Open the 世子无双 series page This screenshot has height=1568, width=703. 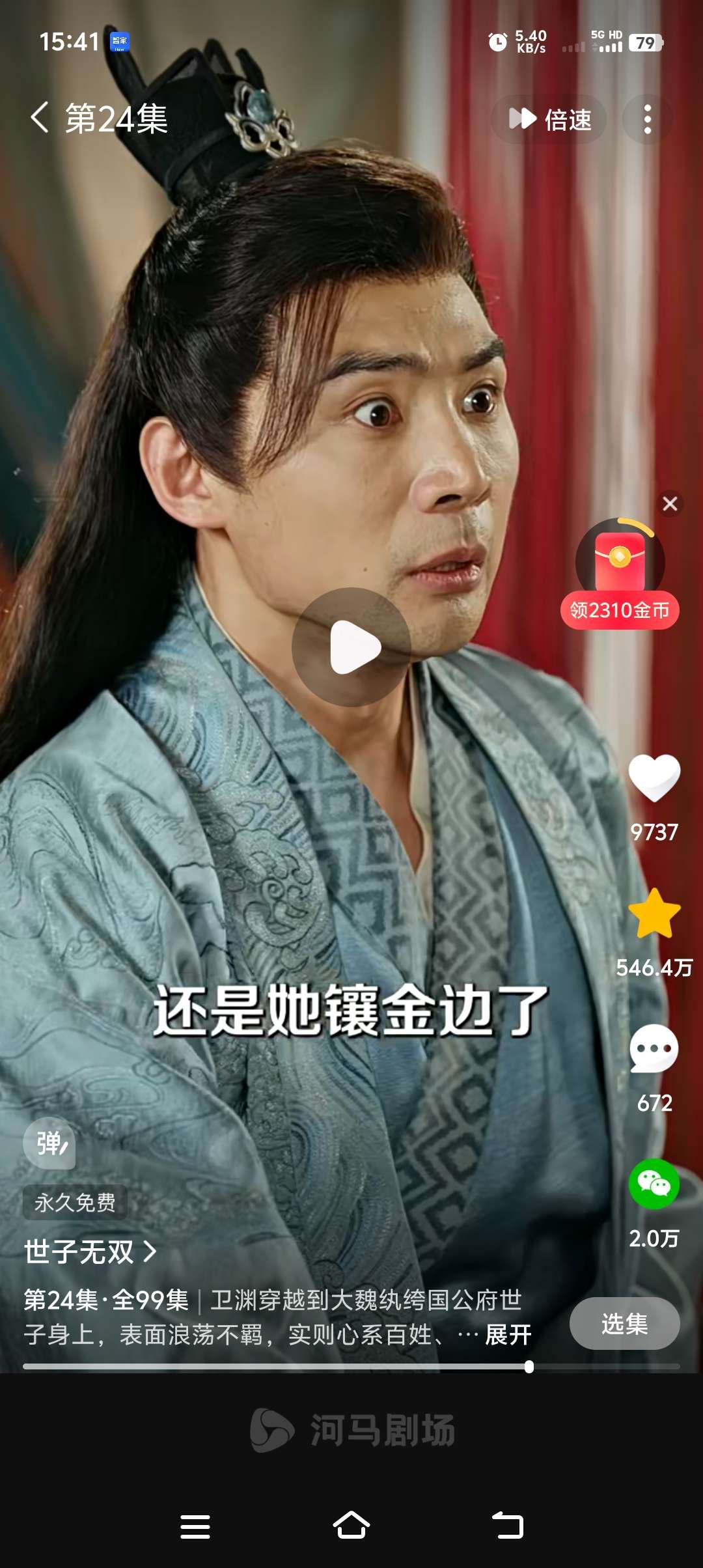[x=90, y=1251]
